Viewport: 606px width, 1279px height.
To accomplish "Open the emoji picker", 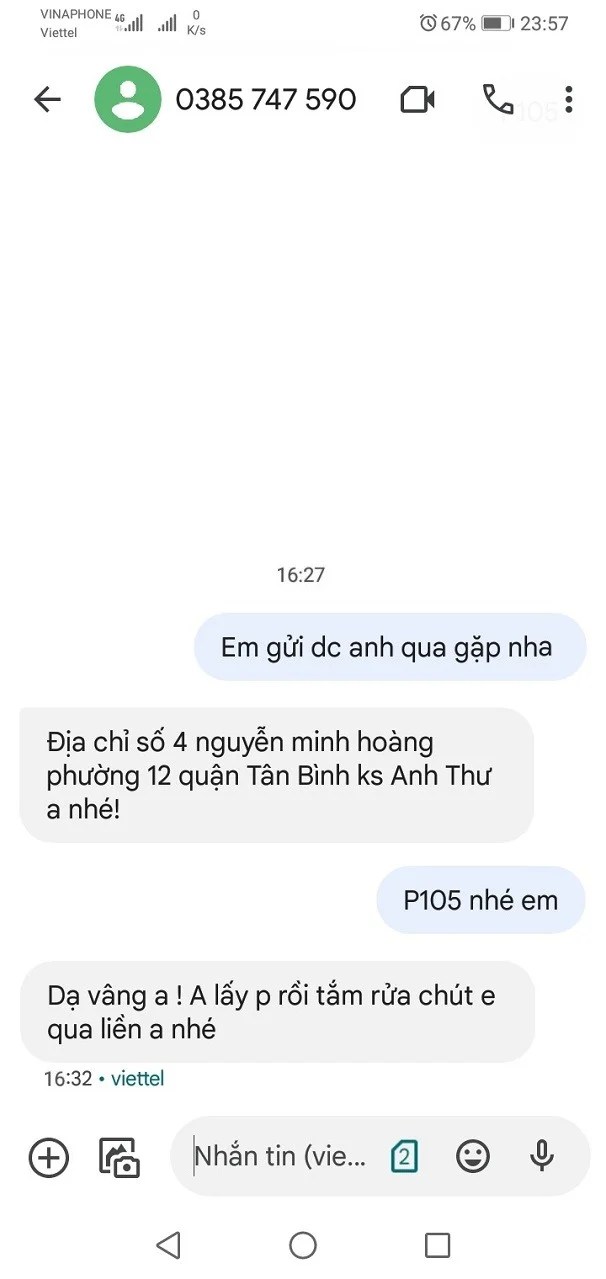I will pyautogui.click(x=473, y=1157).
